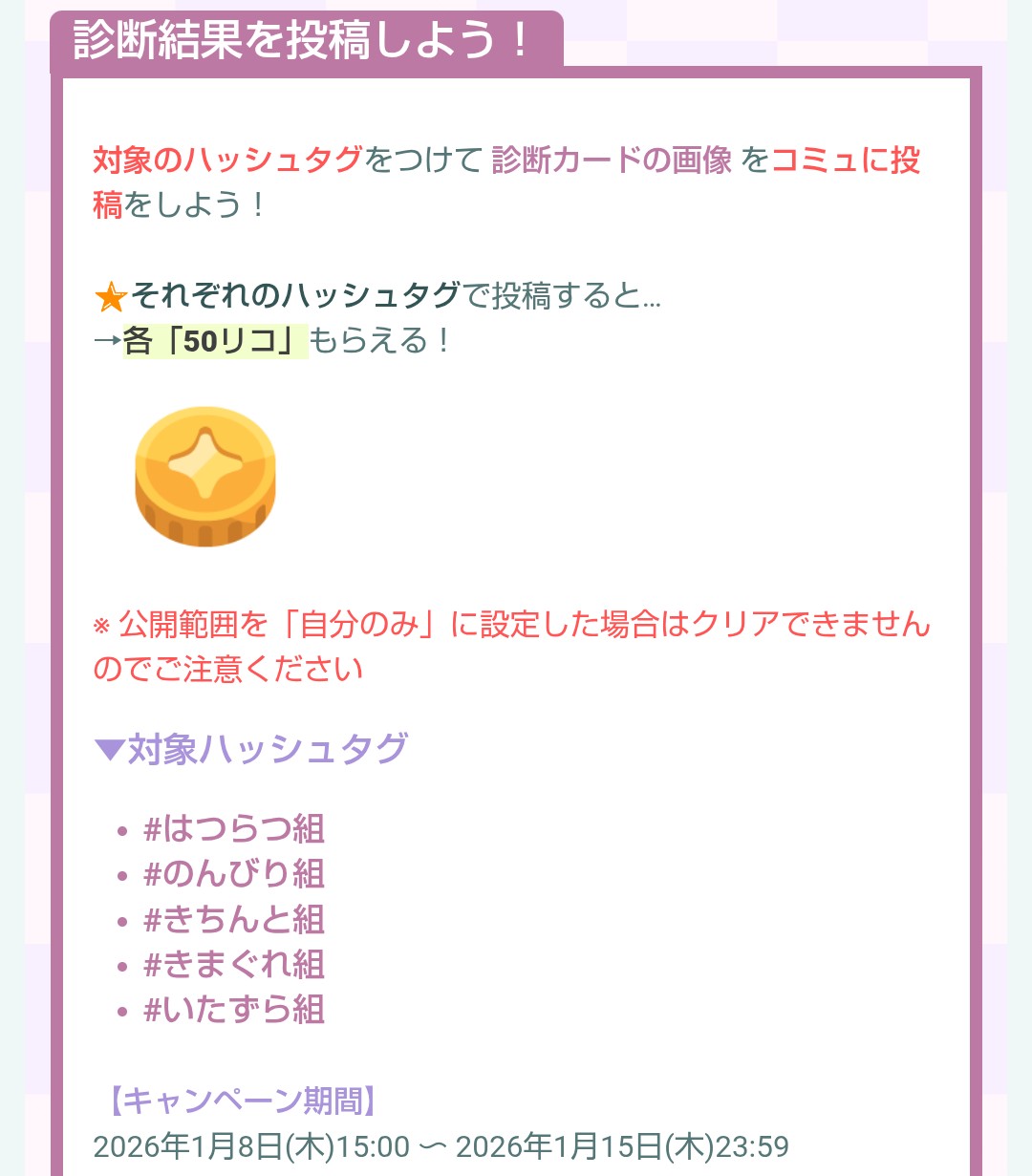Screen dimensions: 1032x1176
Task: Tap the #きまぐれ組 hashtag
Action: [x=234, y=964]
